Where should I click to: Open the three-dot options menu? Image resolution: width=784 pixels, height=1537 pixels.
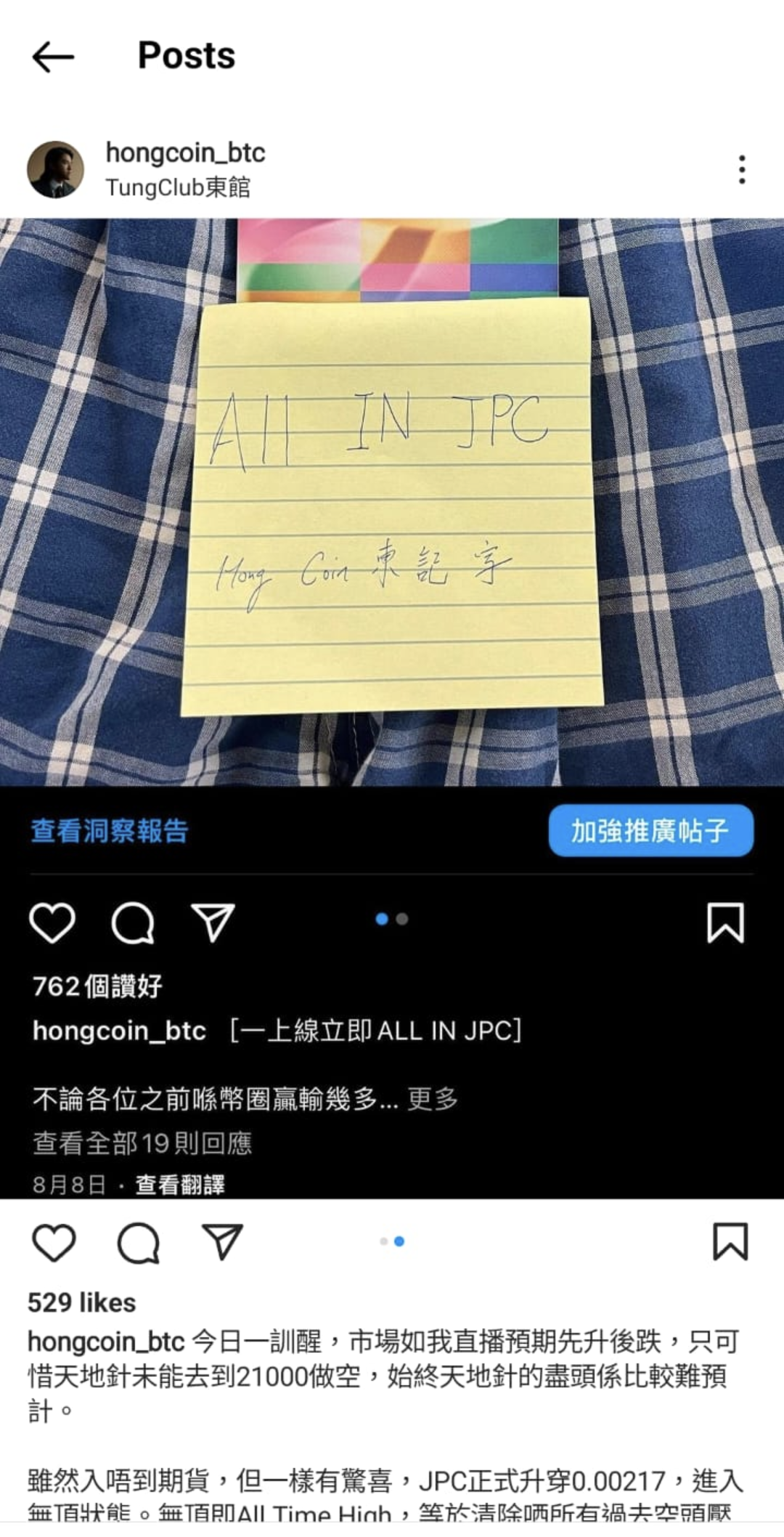[x=741, y=168]
